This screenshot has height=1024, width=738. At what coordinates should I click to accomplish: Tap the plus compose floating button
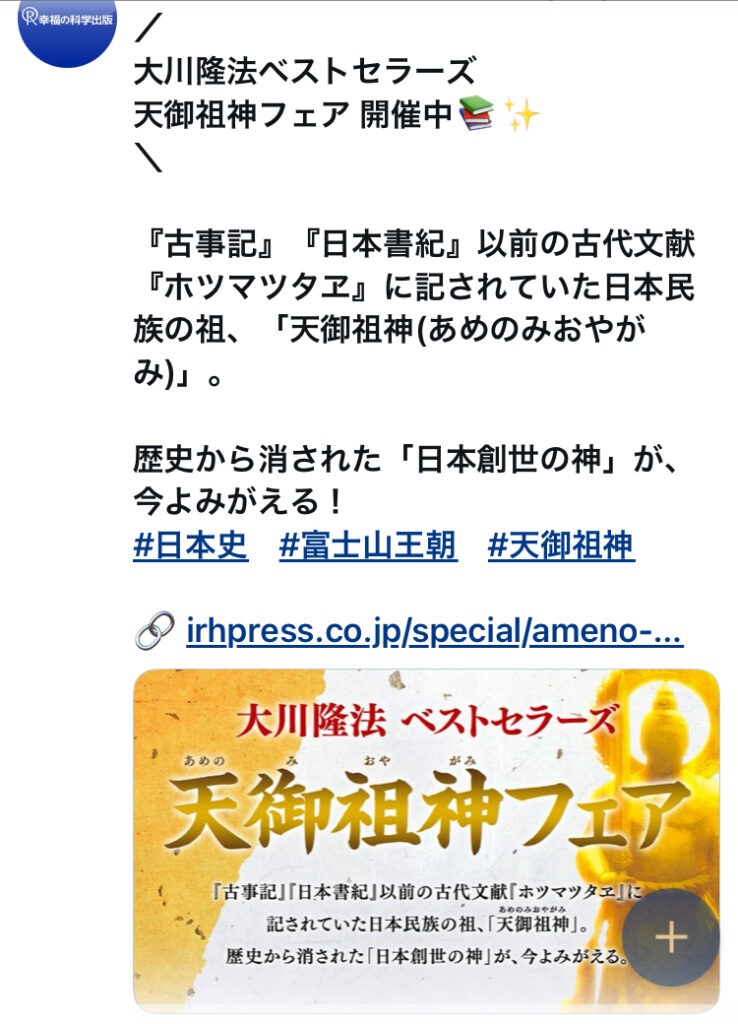(x=670, y=937)
